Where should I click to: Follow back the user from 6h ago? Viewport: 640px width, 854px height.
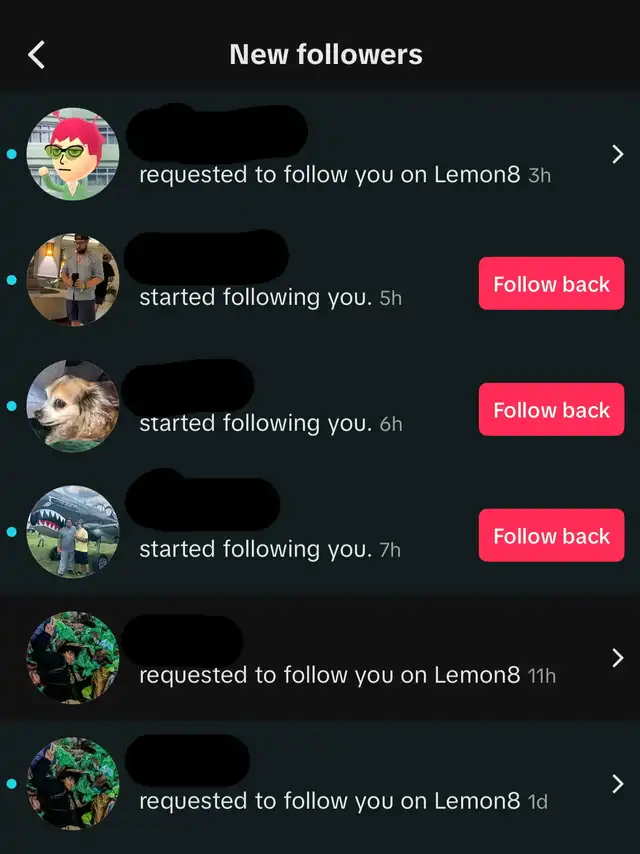(551, 410)
